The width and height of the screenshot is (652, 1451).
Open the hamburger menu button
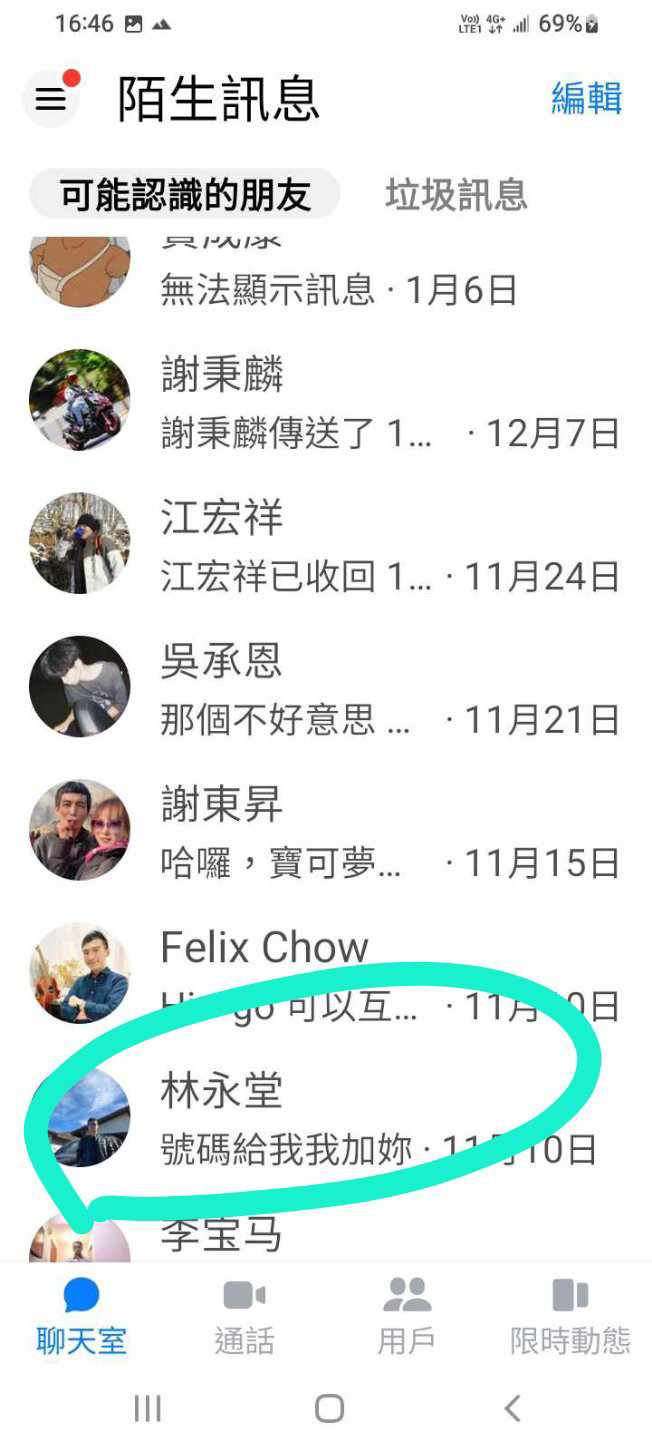tap(50, 99)
